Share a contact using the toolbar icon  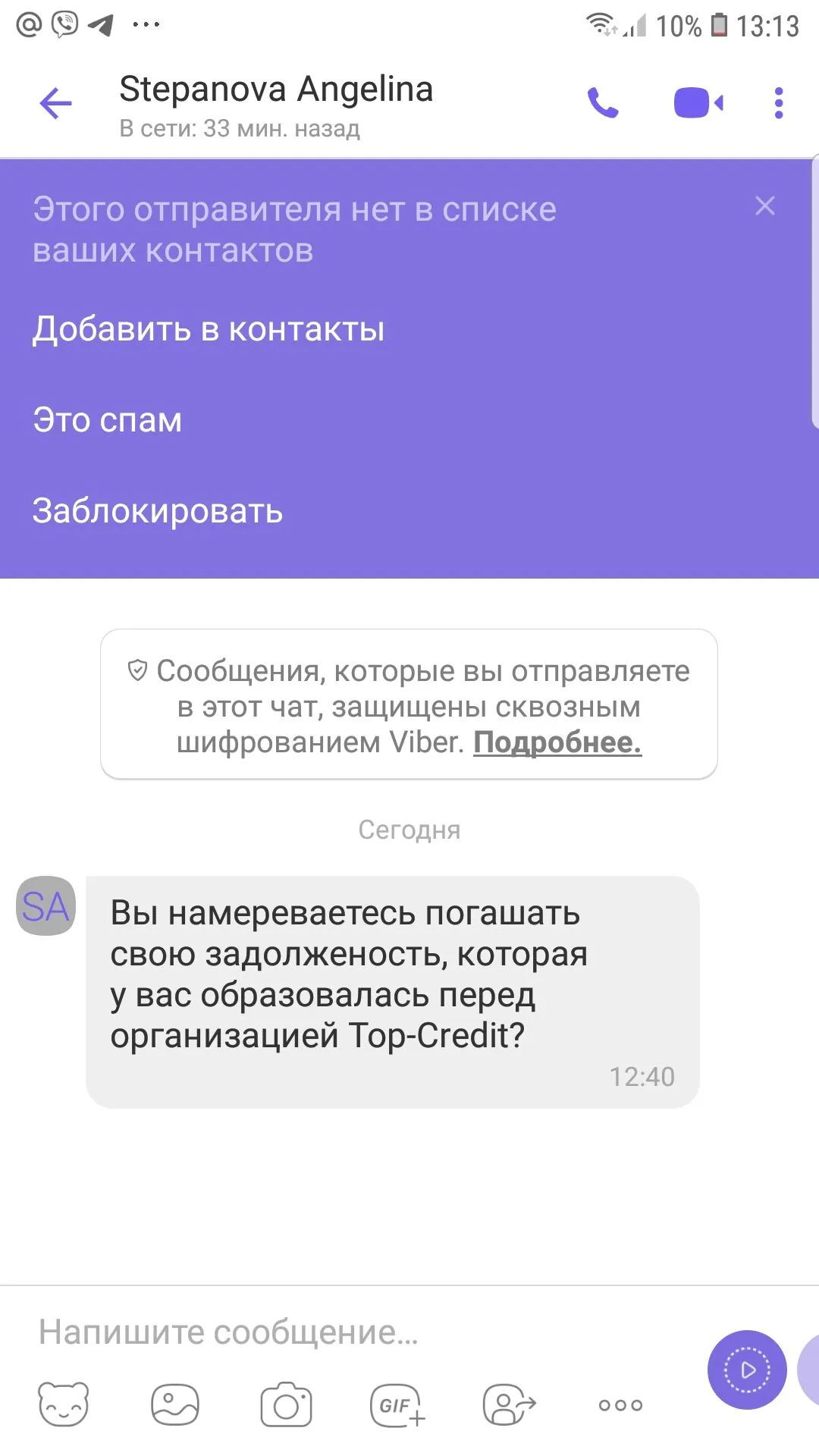[x=509, y=1405]
